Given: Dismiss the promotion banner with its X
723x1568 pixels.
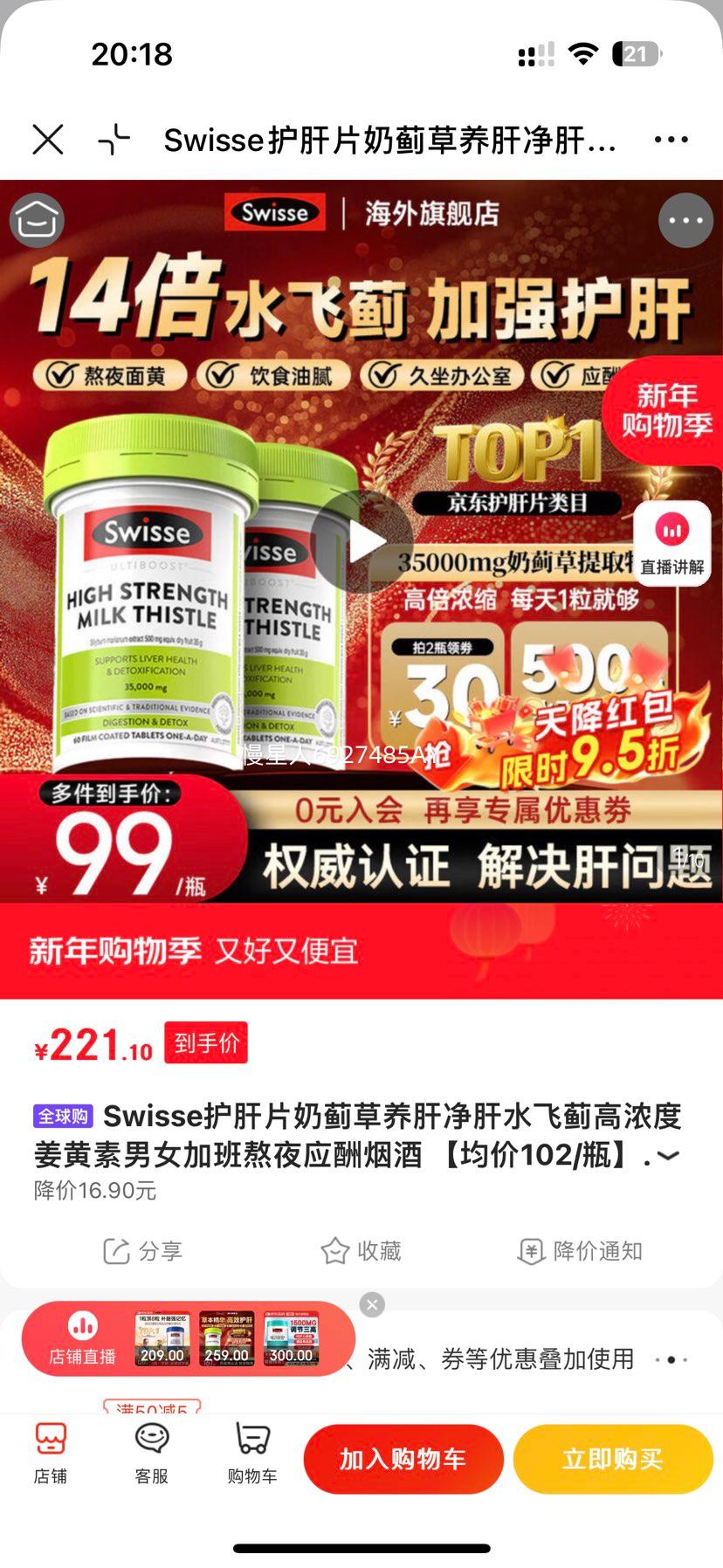Looking at the screenshot, I should (x=372, y=1303).
